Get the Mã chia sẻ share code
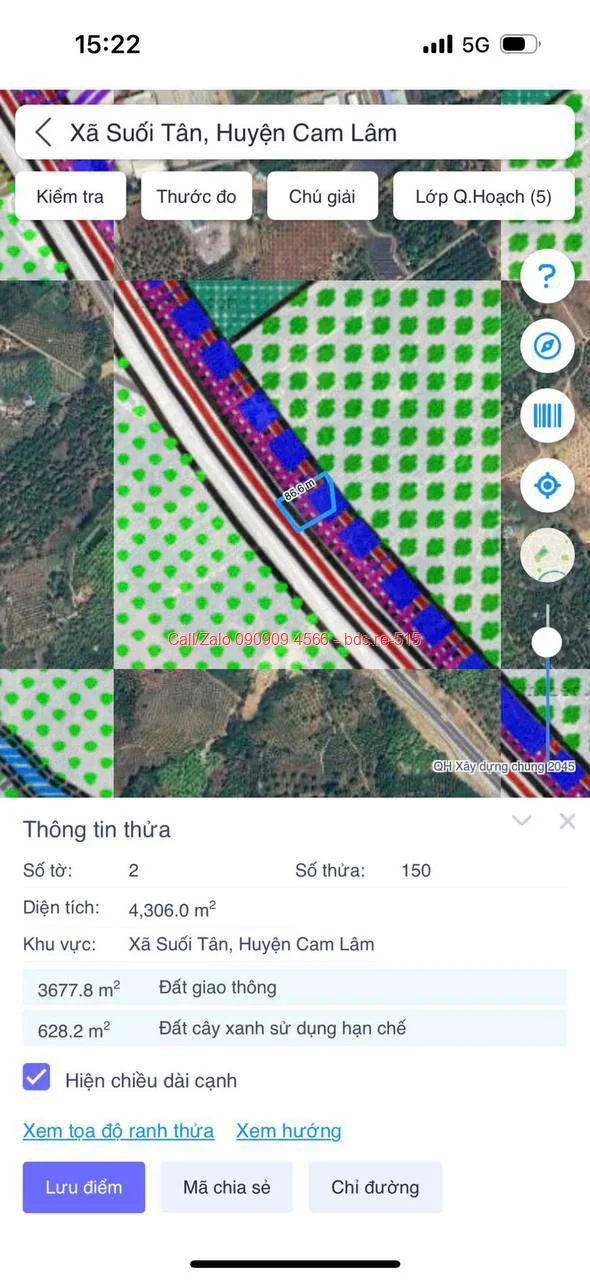Screen dimensions: 590x1280 pyautogui.click(x=227, y=1187)
